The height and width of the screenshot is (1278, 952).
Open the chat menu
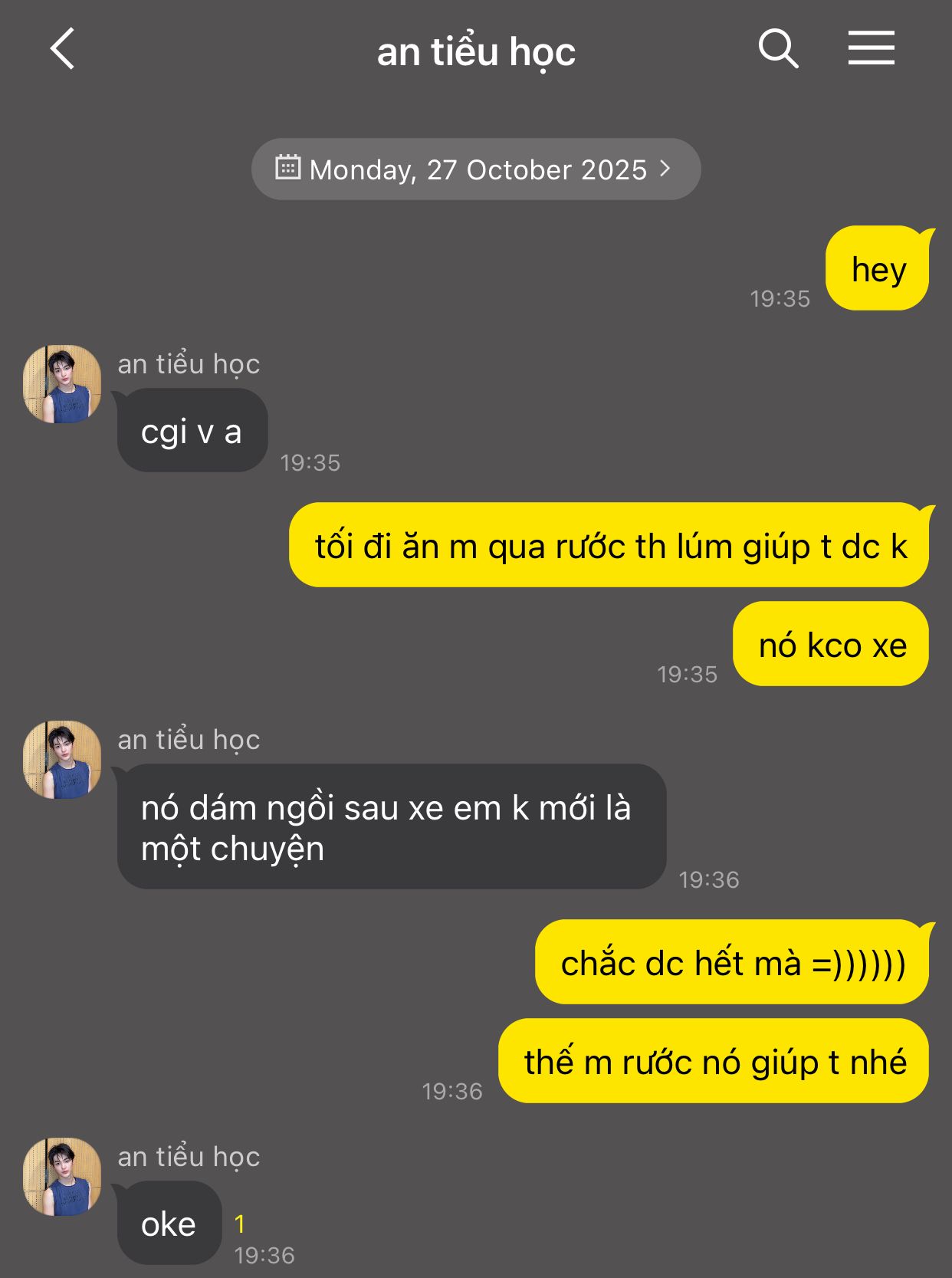coord(871,48)
